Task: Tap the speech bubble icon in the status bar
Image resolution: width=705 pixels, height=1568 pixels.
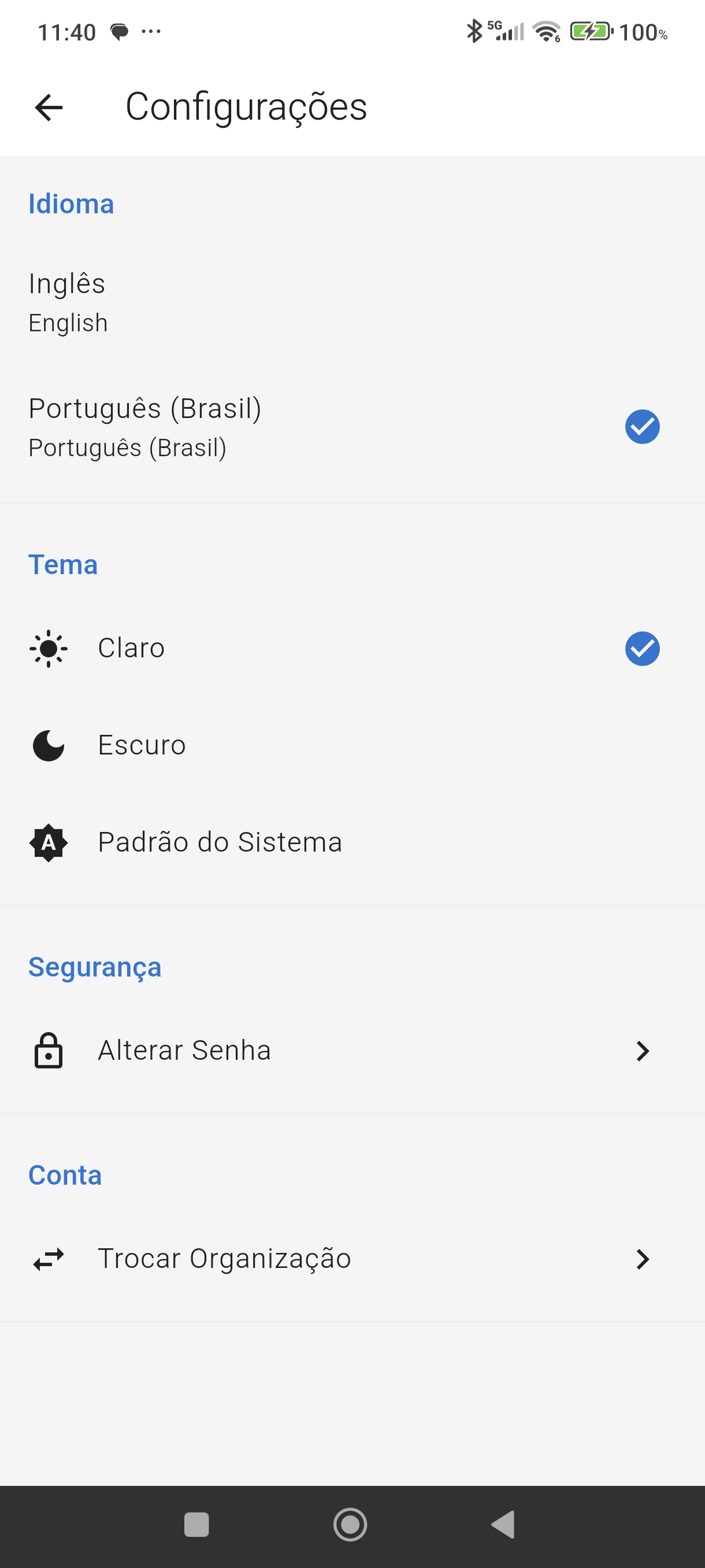Action: pos(119,31)
